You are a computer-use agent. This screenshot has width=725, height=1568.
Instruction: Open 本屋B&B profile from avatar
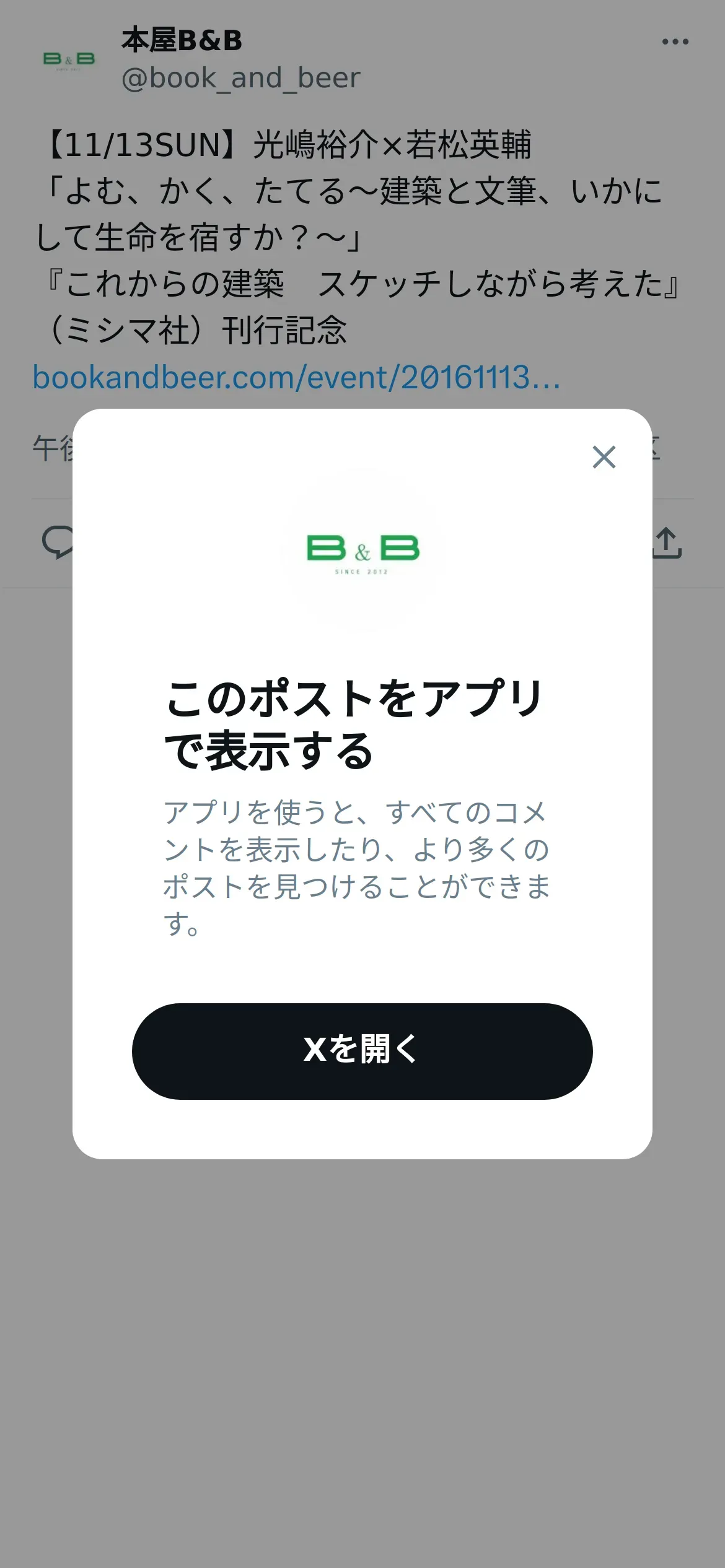coord(69,59)
